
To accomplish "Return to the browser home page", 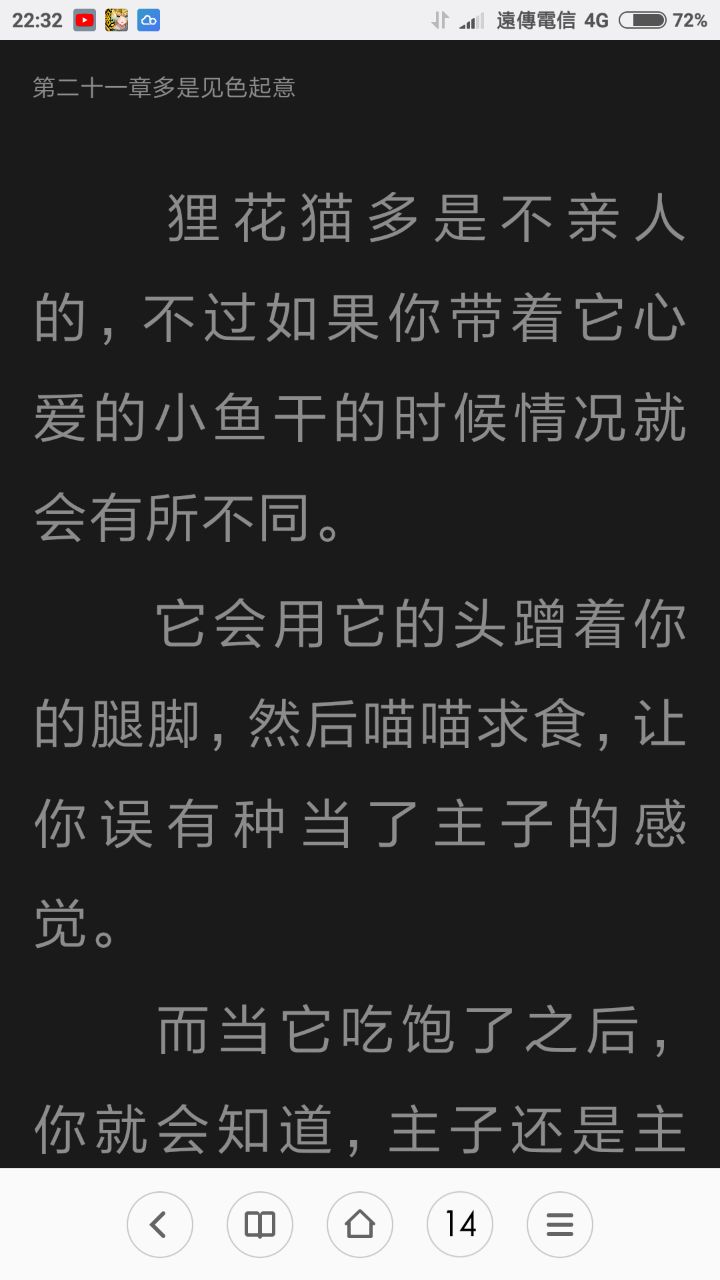I will (360, 1224).
